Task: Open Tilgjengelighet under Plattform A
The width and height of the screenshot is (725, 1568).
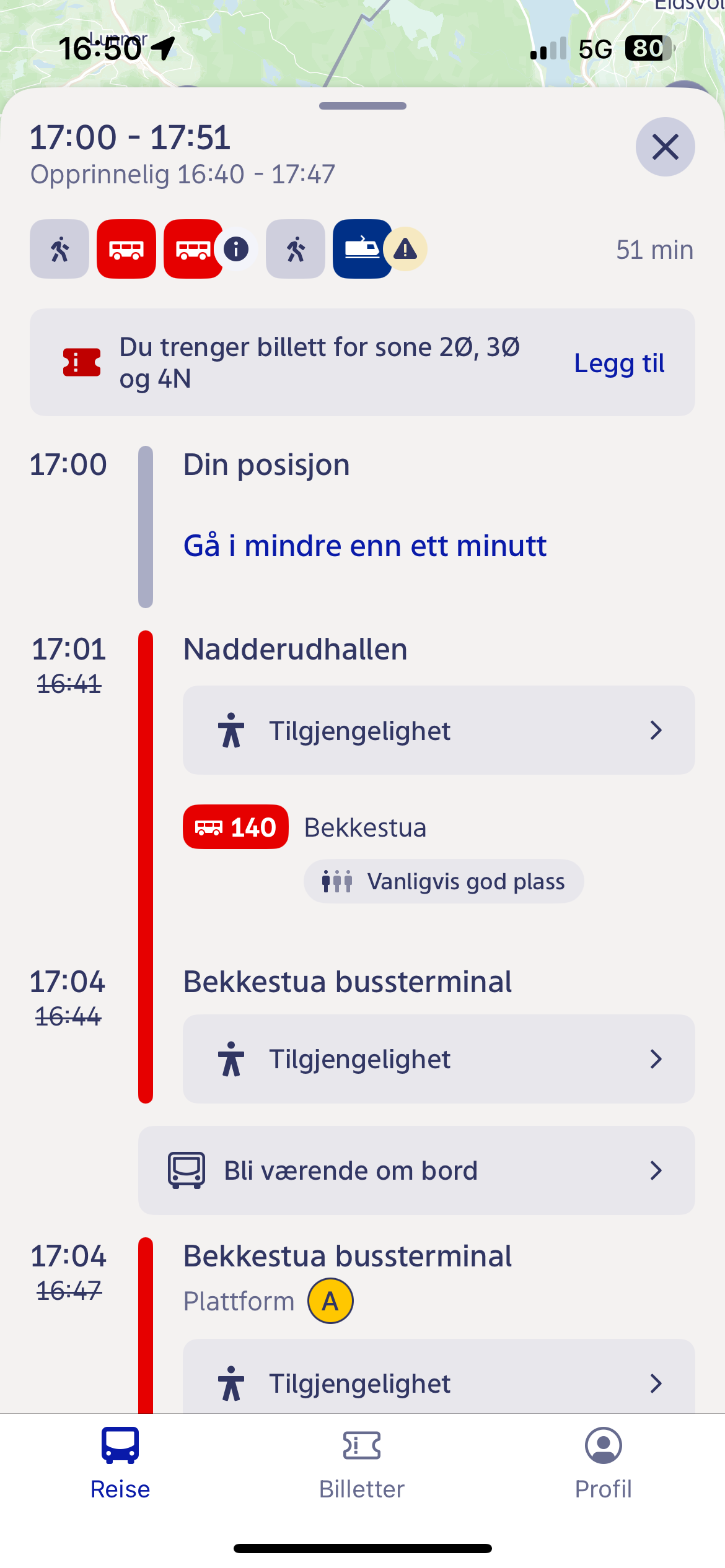Action: (x=439, y=1380)
